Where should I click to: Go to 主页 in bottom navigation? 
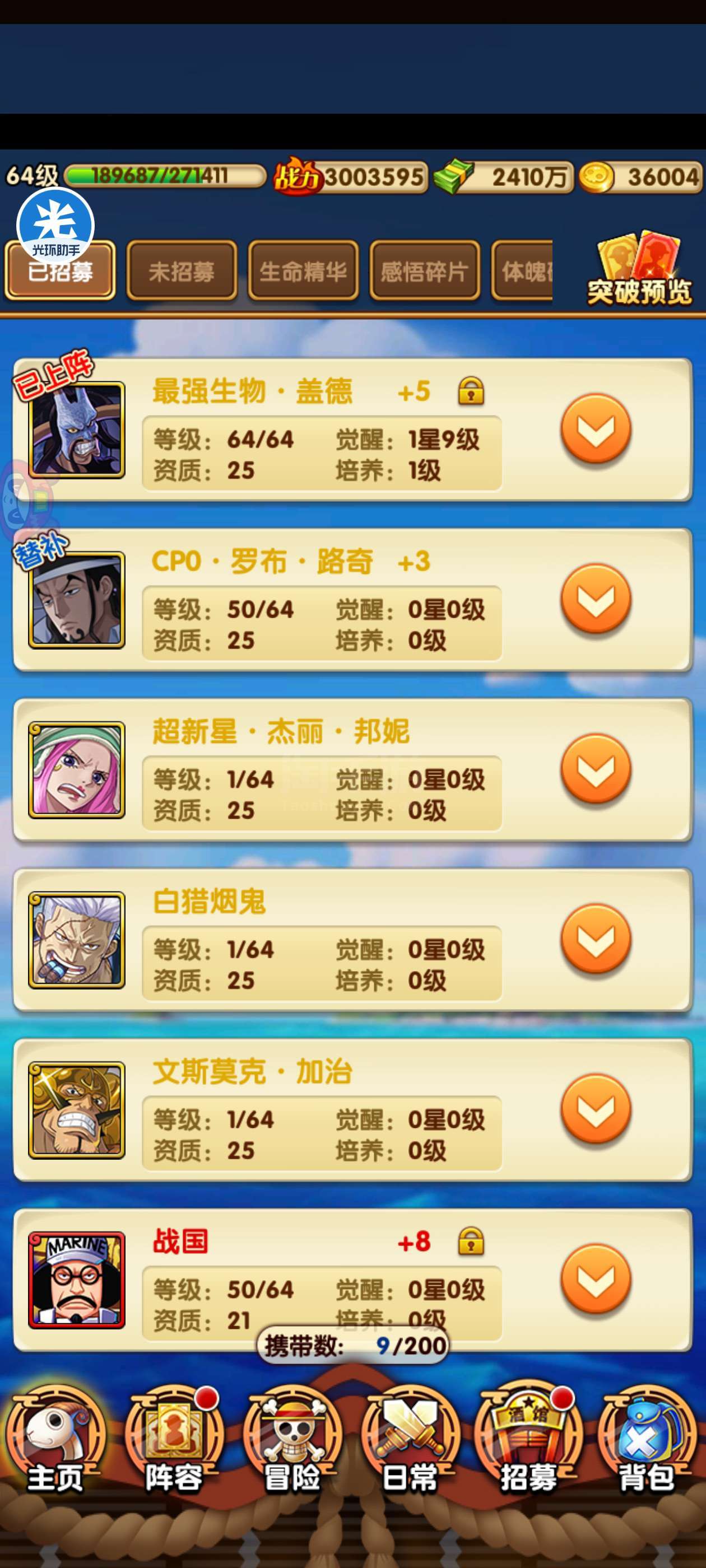click(x=55, y=1441)
